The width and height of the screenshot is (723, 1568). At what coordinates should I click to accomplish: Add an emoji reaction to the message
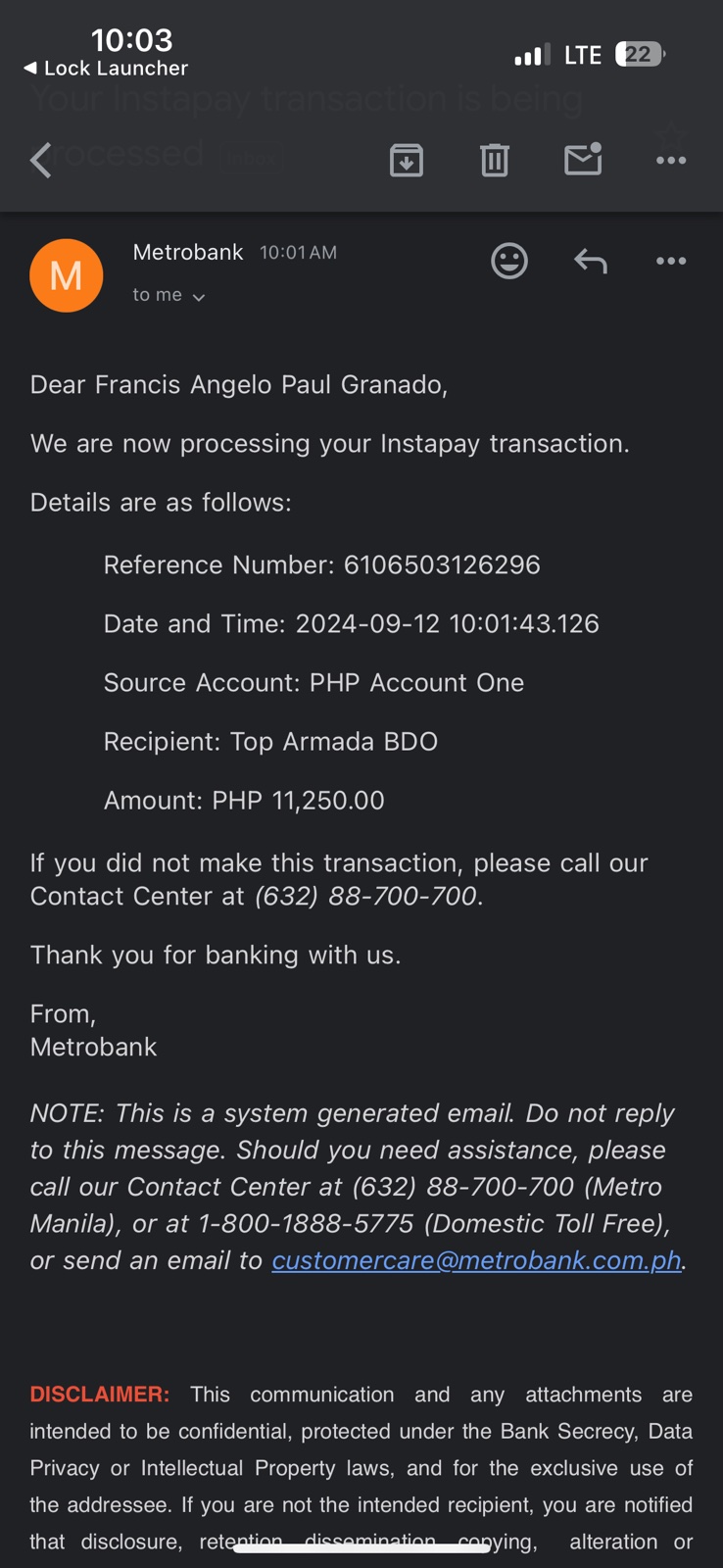coord(509,261)
